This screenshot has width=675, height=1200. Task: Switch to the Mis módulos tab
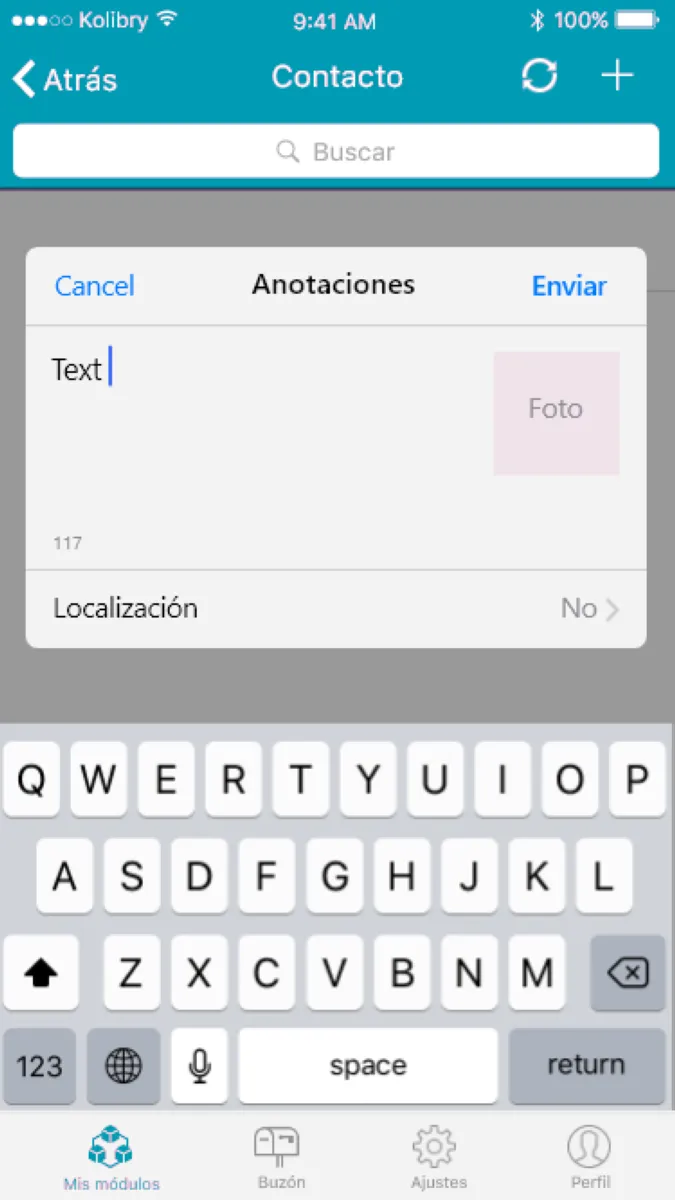click(111, 1158)
